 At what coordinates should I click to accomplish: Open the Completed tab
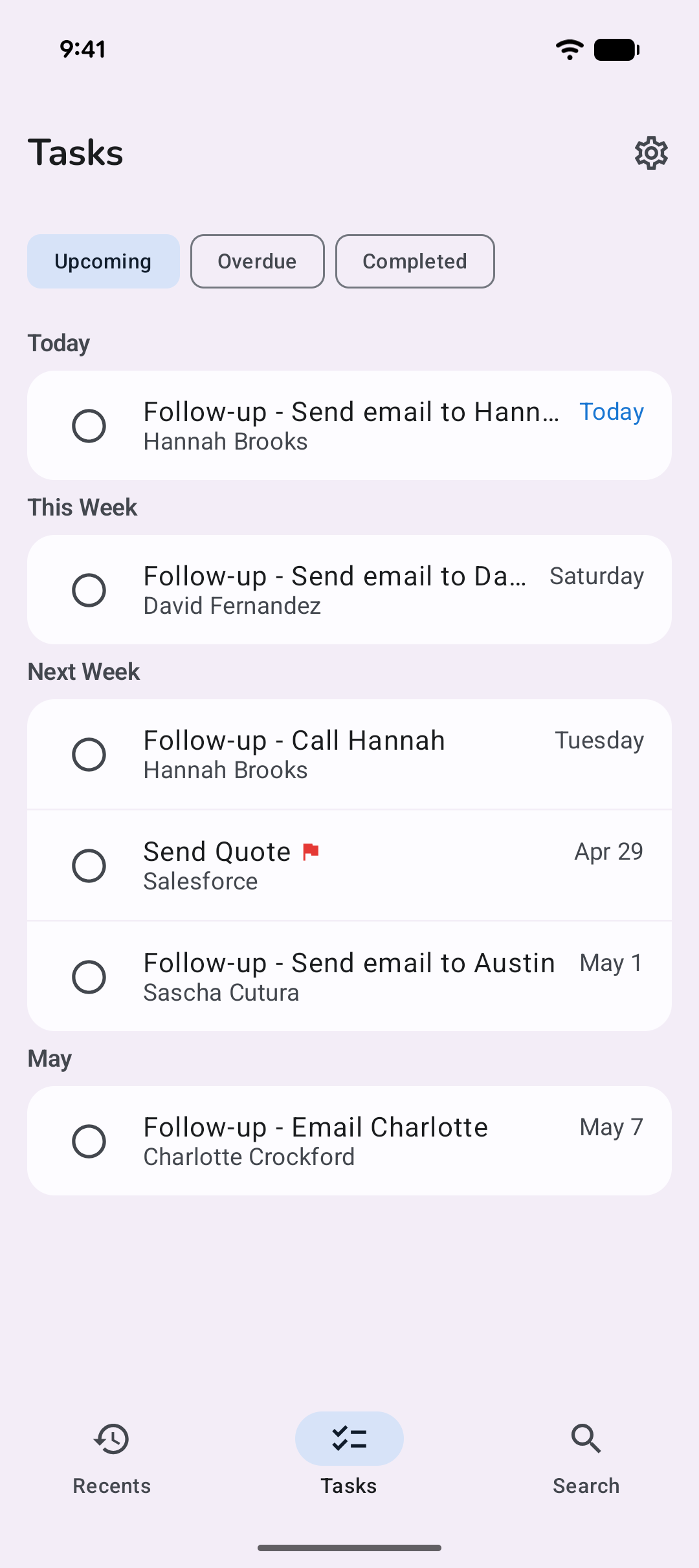[x=415, y=261]
